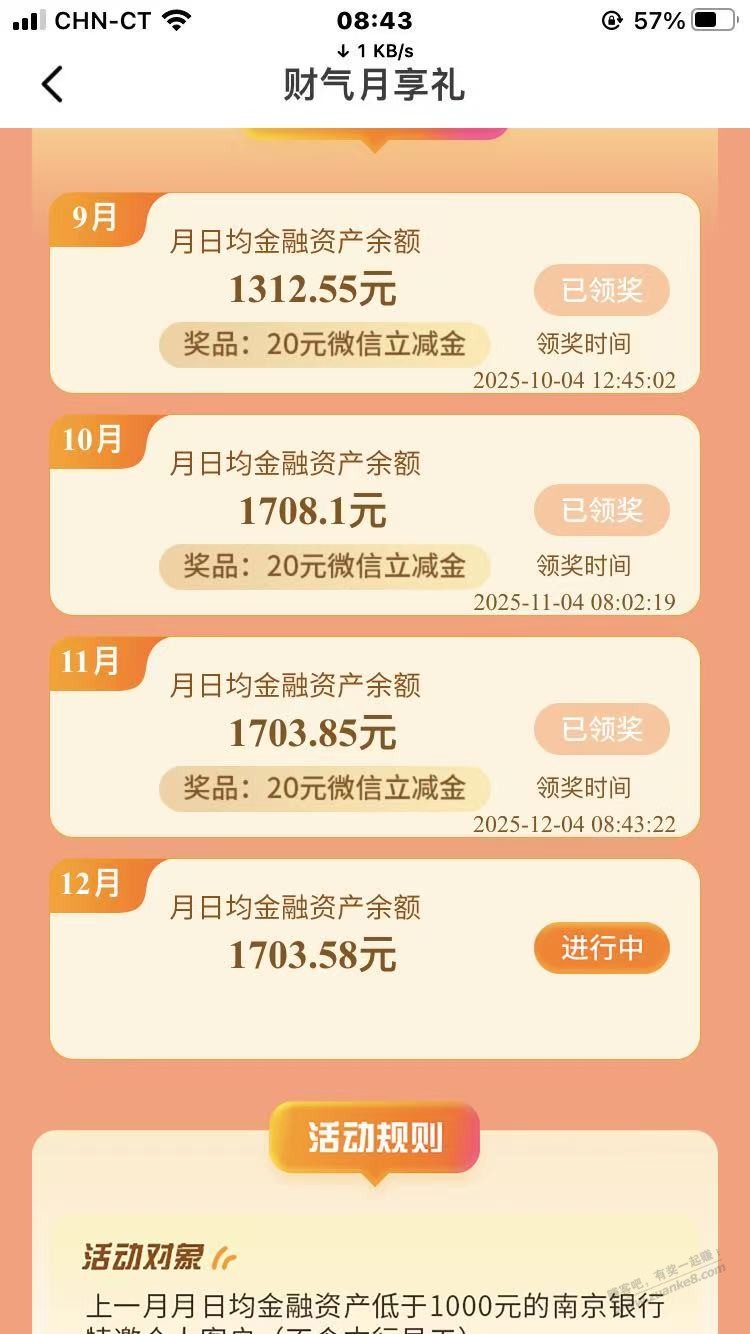Viewport: 750px width, 1334px height.
Task: Open the 活动规则 section banner
Action: point(374,1137)
